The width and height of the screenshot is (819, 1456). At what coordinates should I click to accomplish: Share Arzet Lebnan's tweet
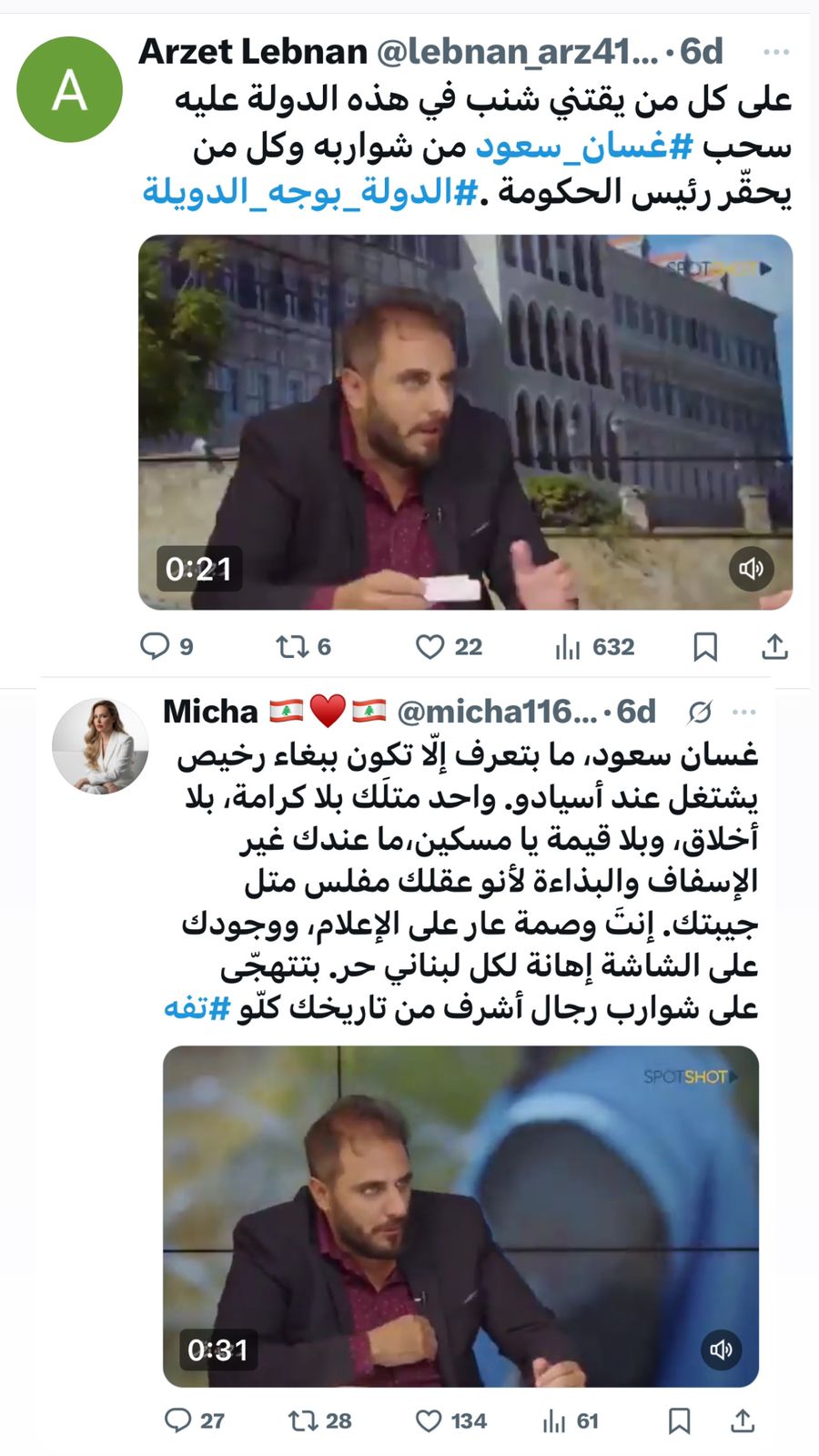pos(774,647)
